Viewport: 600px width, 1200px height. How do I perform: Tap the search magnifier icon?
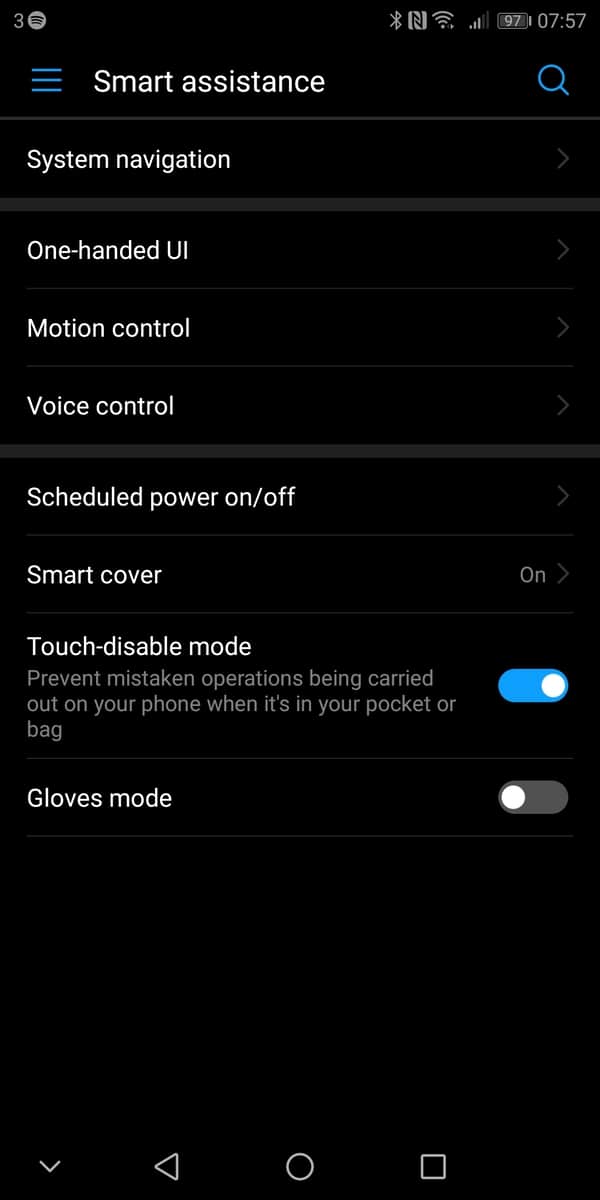tap(553, 80)
